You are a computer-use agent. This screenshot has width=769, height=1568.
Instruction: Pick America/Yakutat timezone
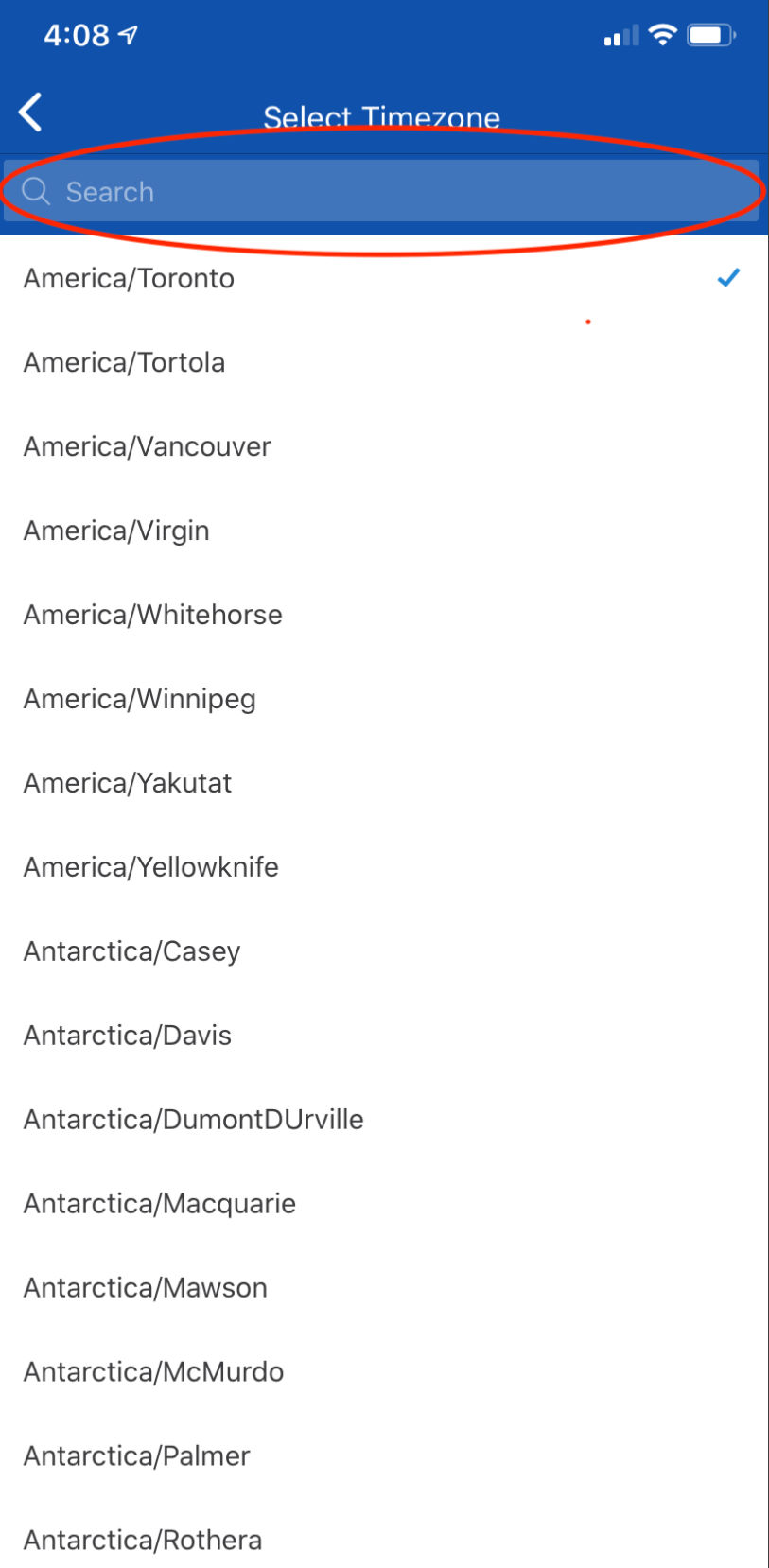pyautogui.click(x=128, y=783)
